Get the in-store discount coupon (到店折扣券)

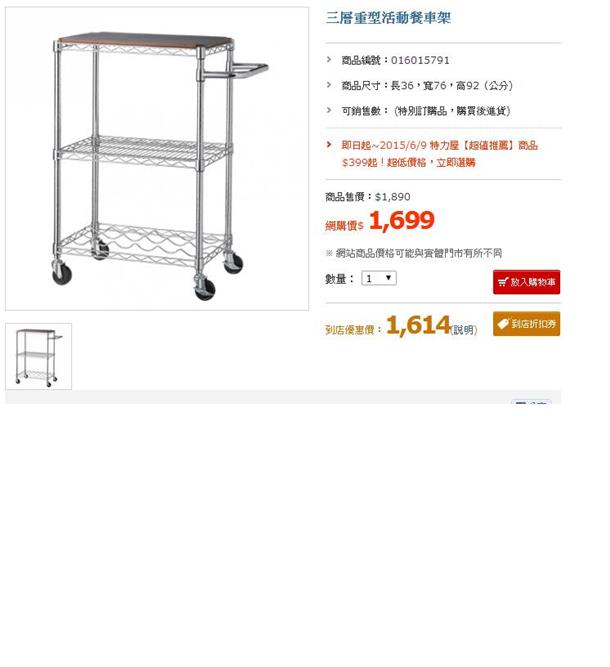click(x=526, y=324)
